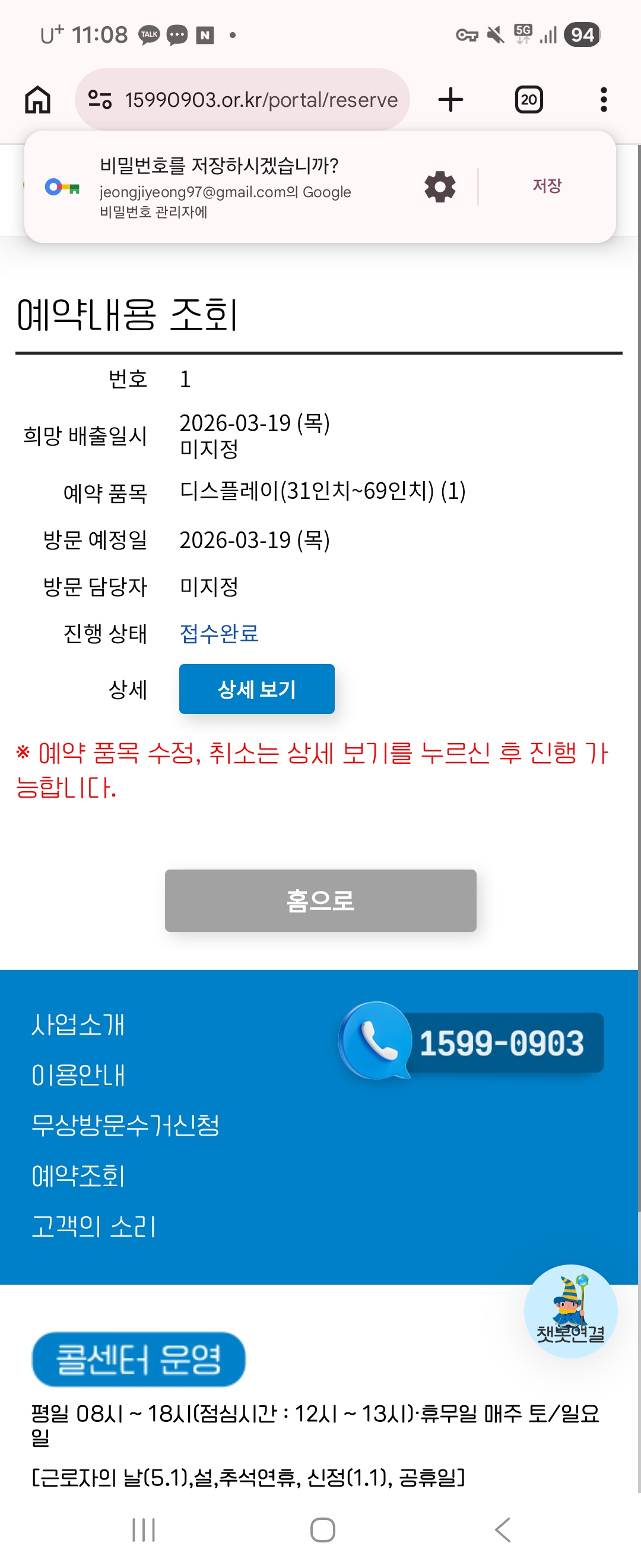Open the browser overflow menu

[603, 99]
